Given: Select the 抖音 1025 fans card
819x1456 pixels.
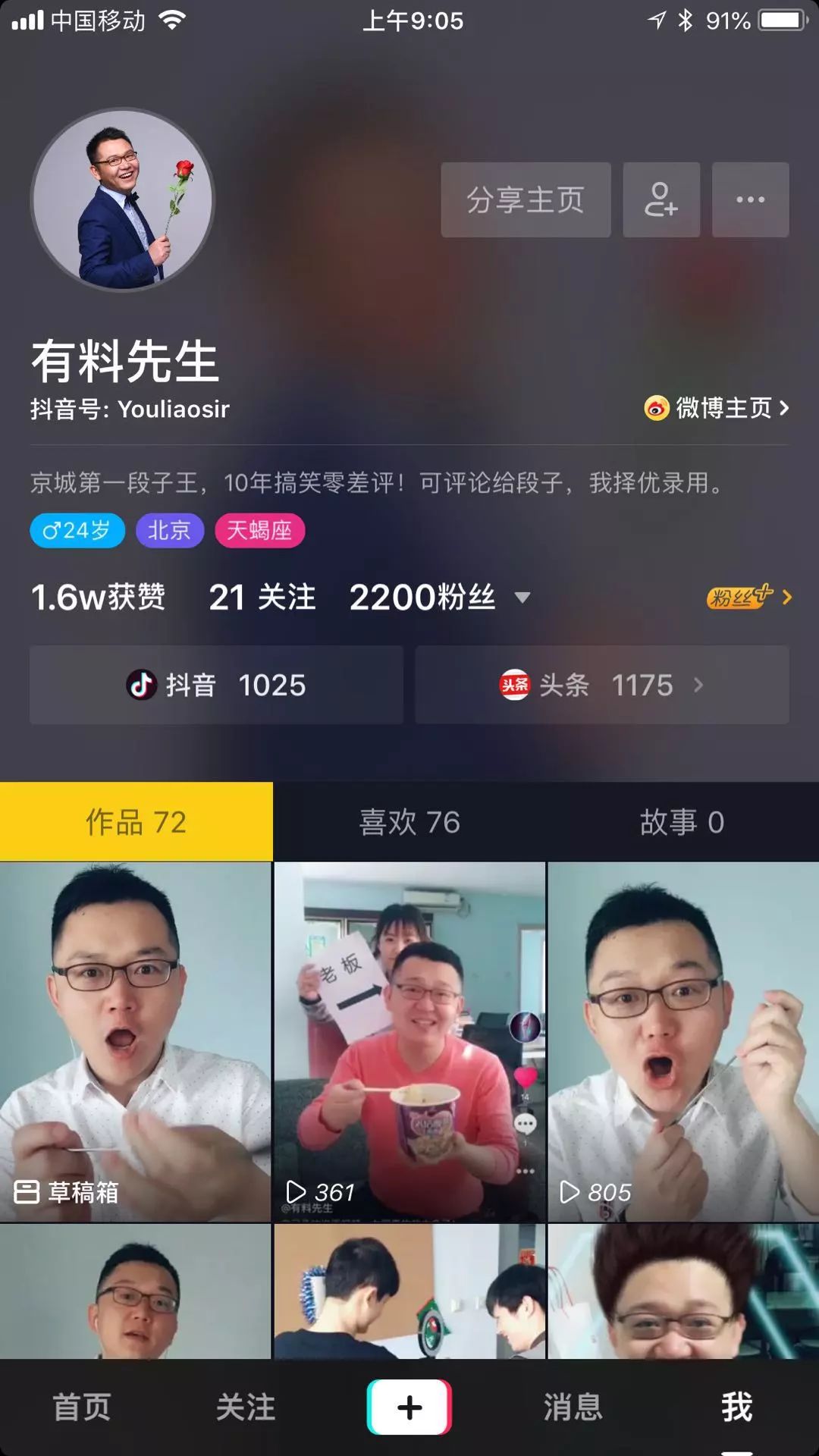Looking at the screenshot, I should click(216, 685).
